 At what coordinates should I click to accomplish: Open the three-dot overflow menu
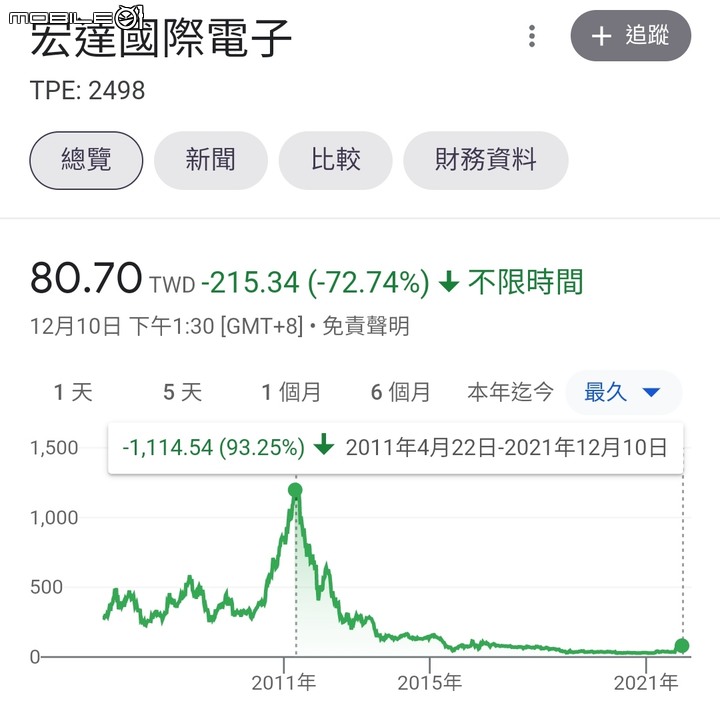point(532,37)
